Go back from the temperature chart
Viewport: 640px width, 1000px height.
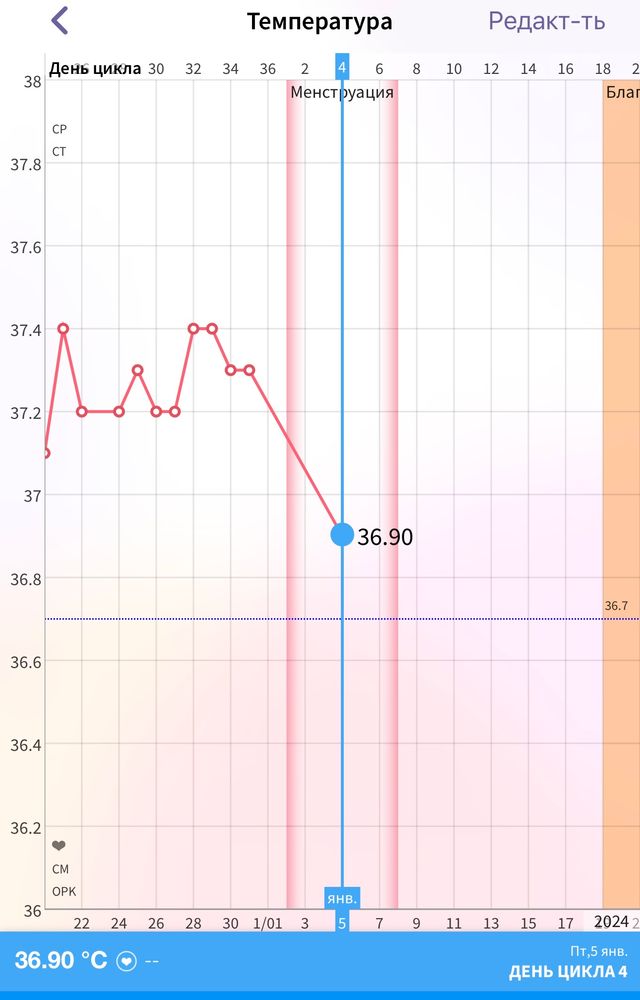pos(60,21)
